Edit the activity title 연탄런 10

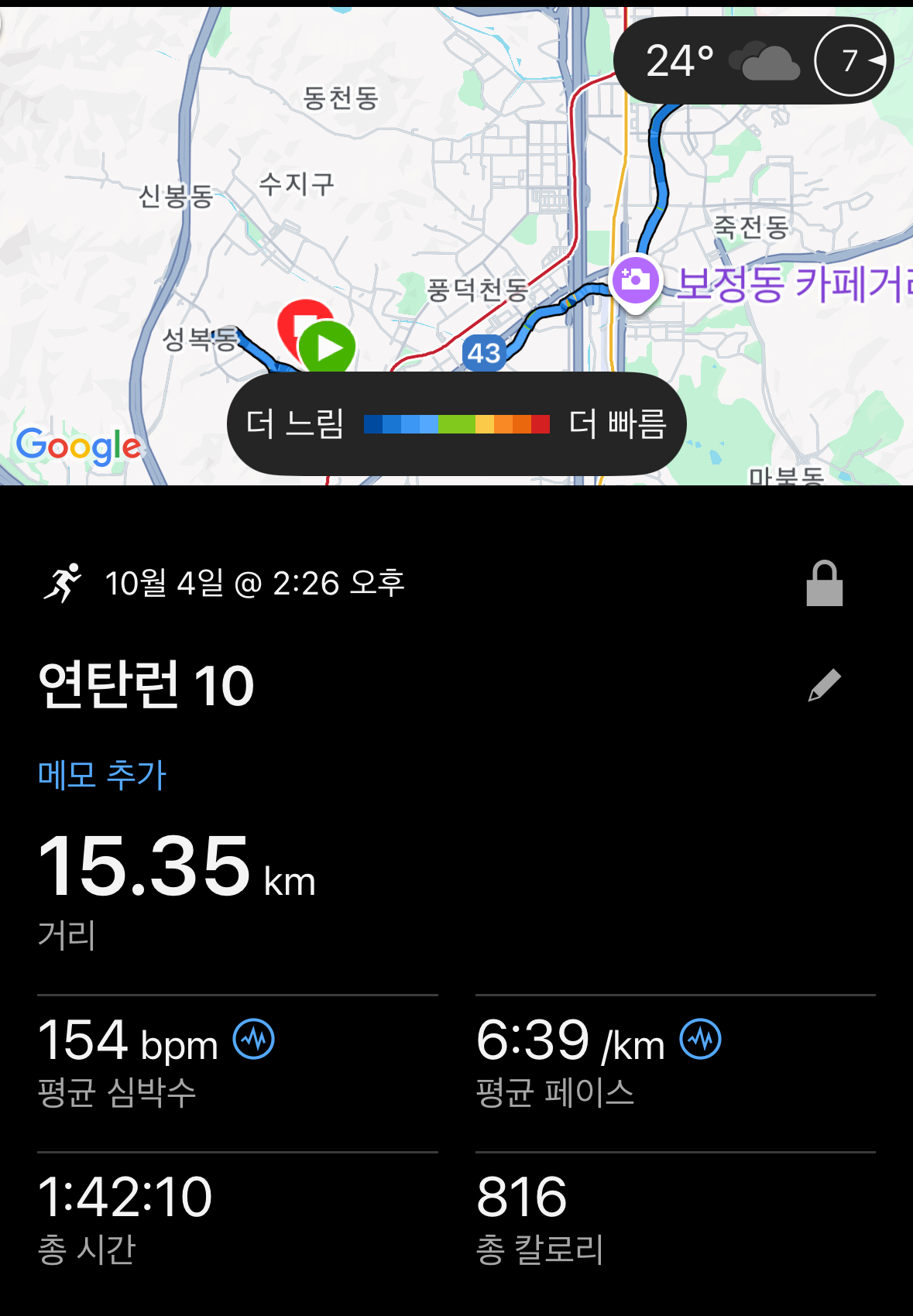click(824, 685)
